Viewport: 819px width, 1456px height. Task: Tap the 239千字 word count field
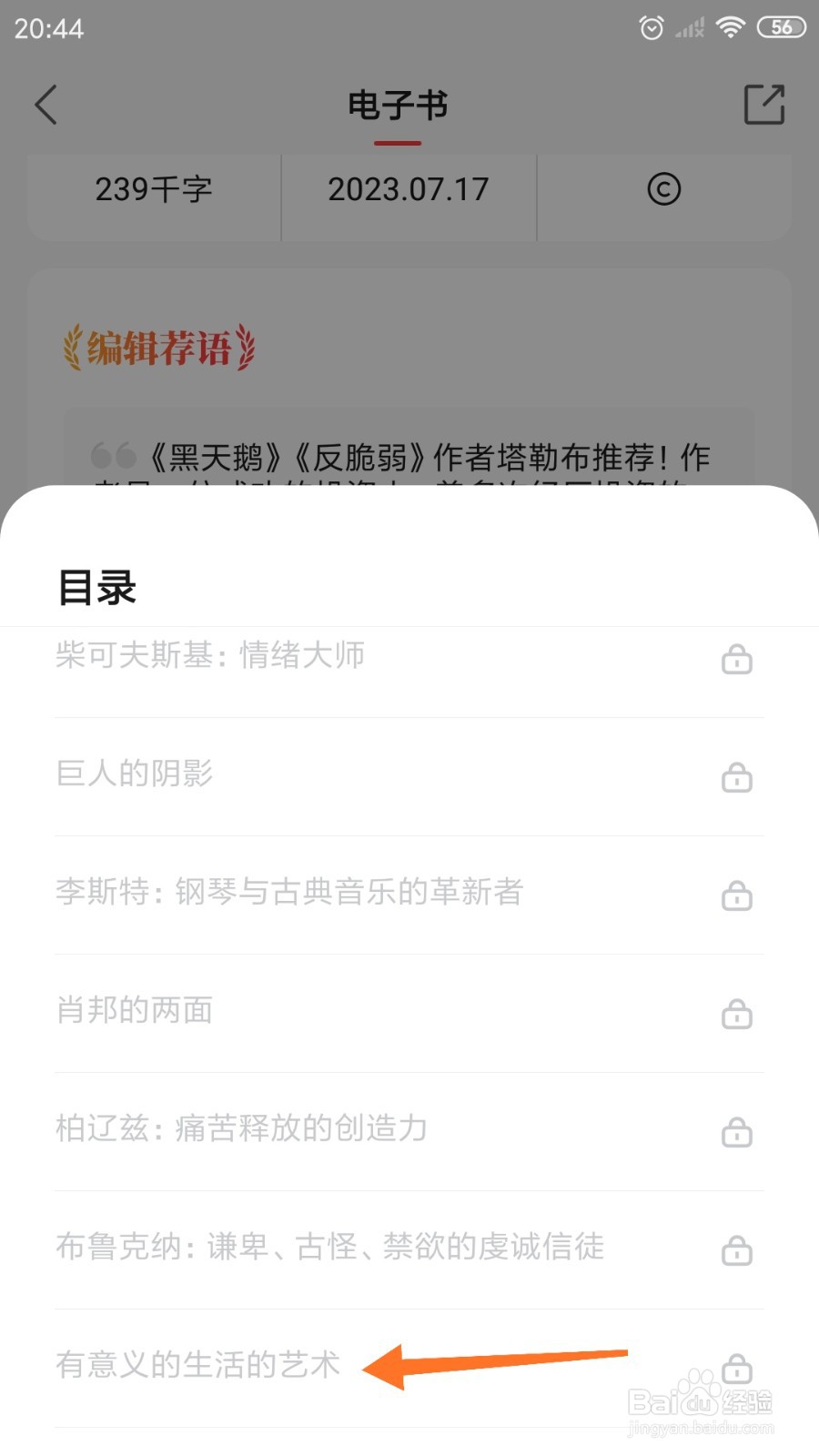[153, 188]
